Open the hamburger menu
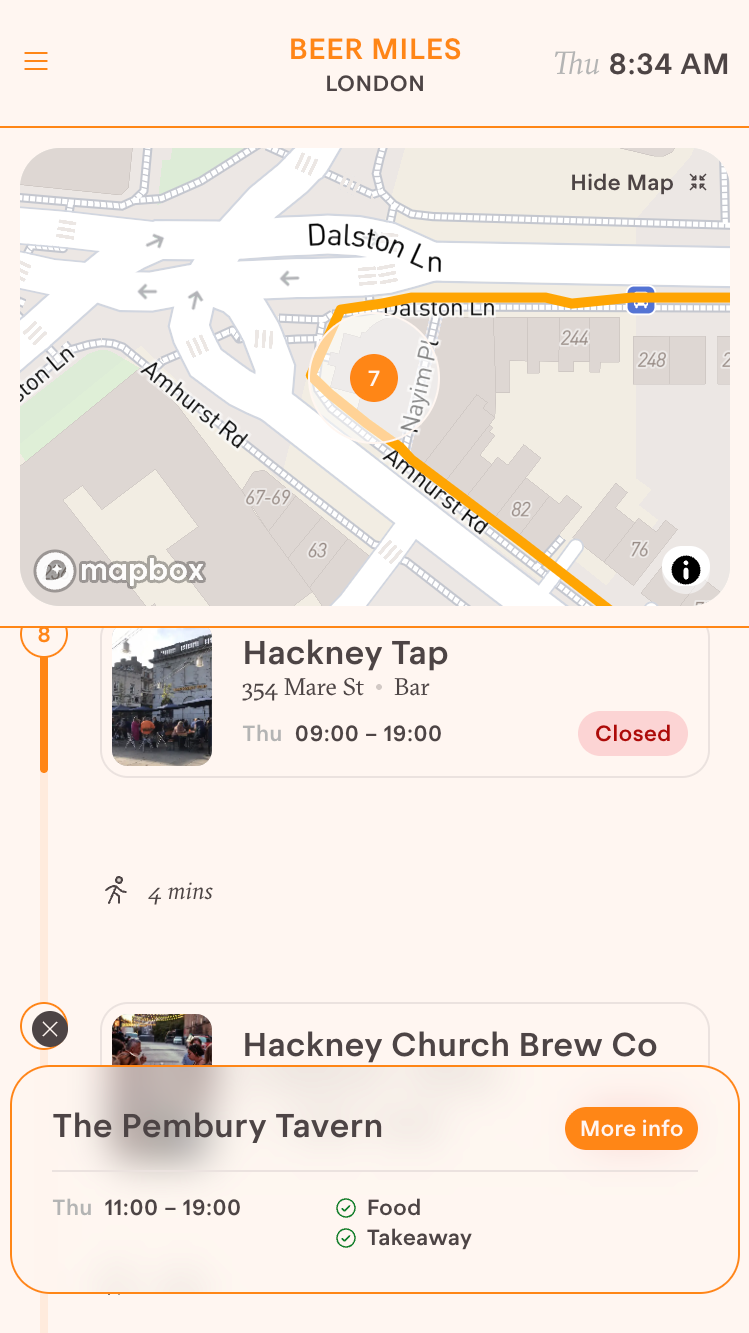The image size is (749, 1333). [x=36, y=62]
